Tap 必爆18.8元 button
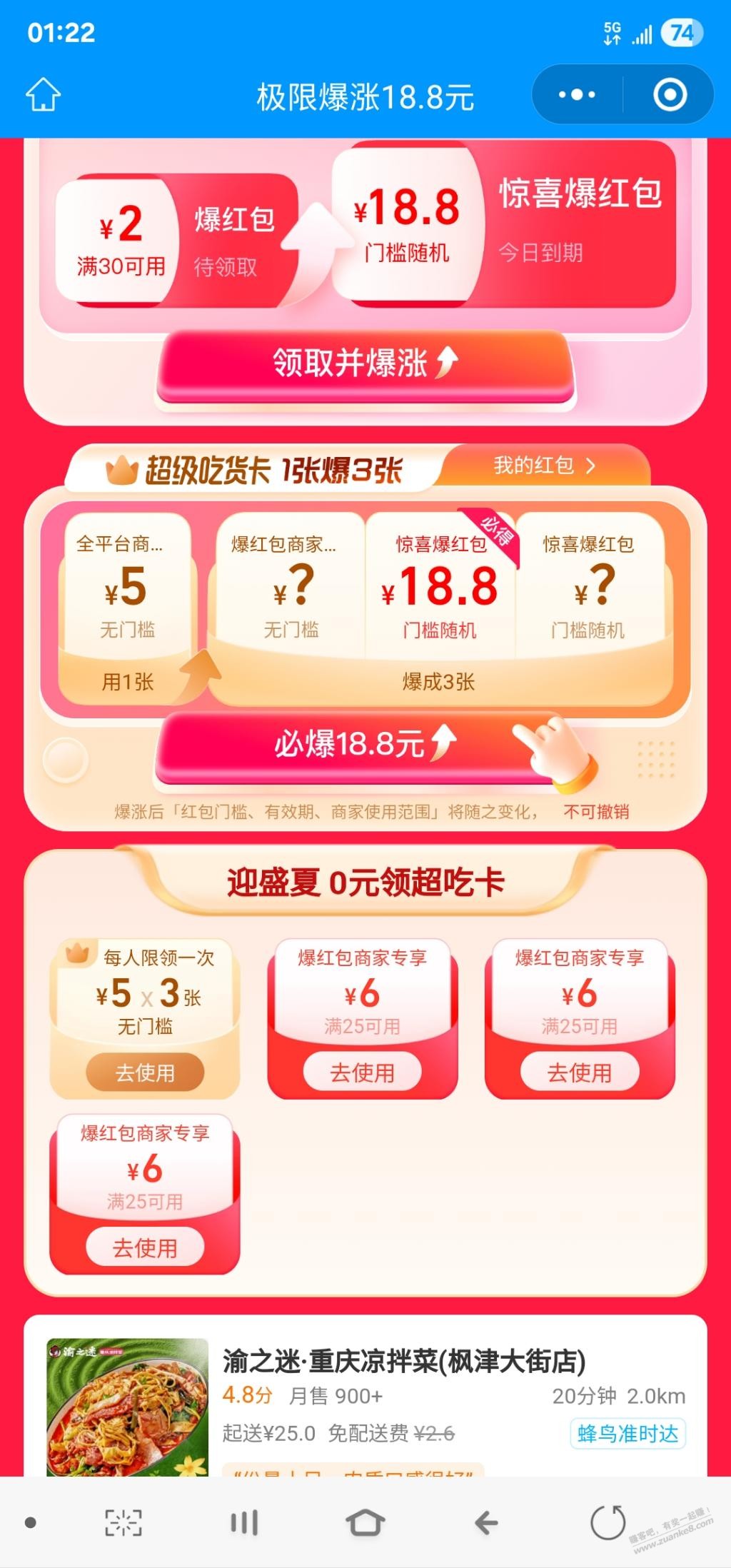The height and width of the screenshot is (1568, 731). point(365,745)
